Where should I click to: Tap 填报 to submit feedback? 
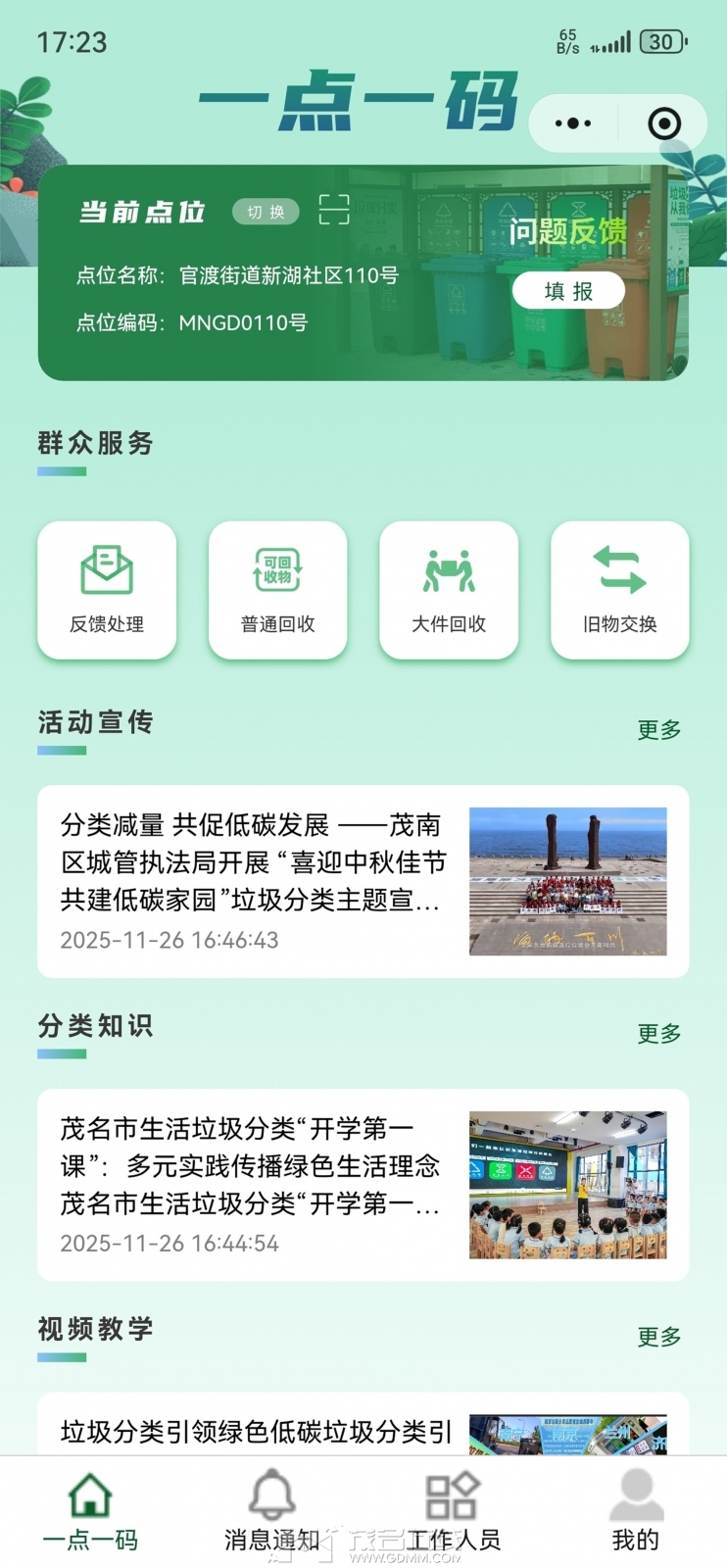[x=568, y=291]
